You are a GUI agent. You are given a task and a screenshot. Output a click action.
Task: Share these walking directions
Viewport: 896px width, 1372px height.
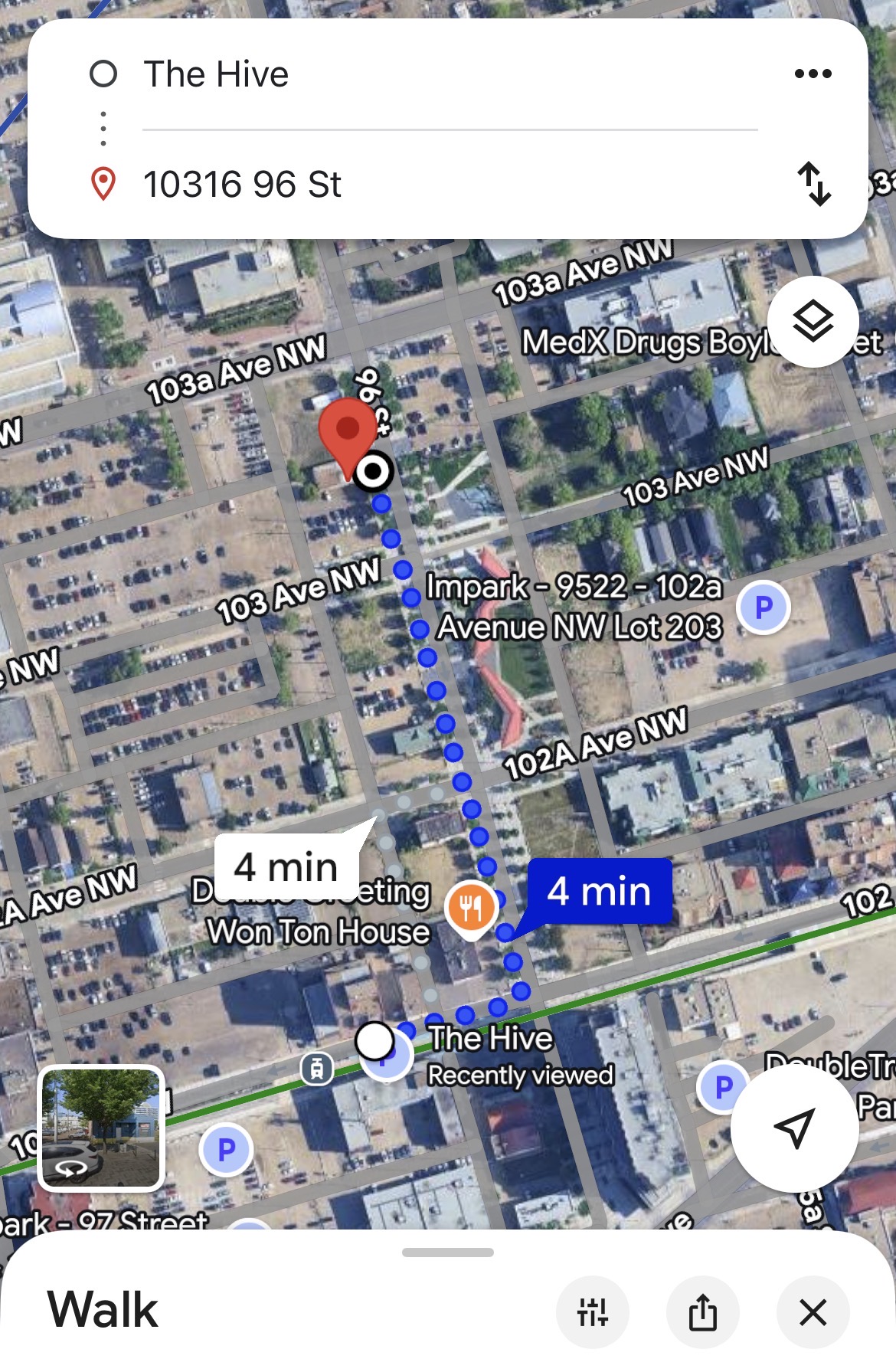coord(702,1312)
